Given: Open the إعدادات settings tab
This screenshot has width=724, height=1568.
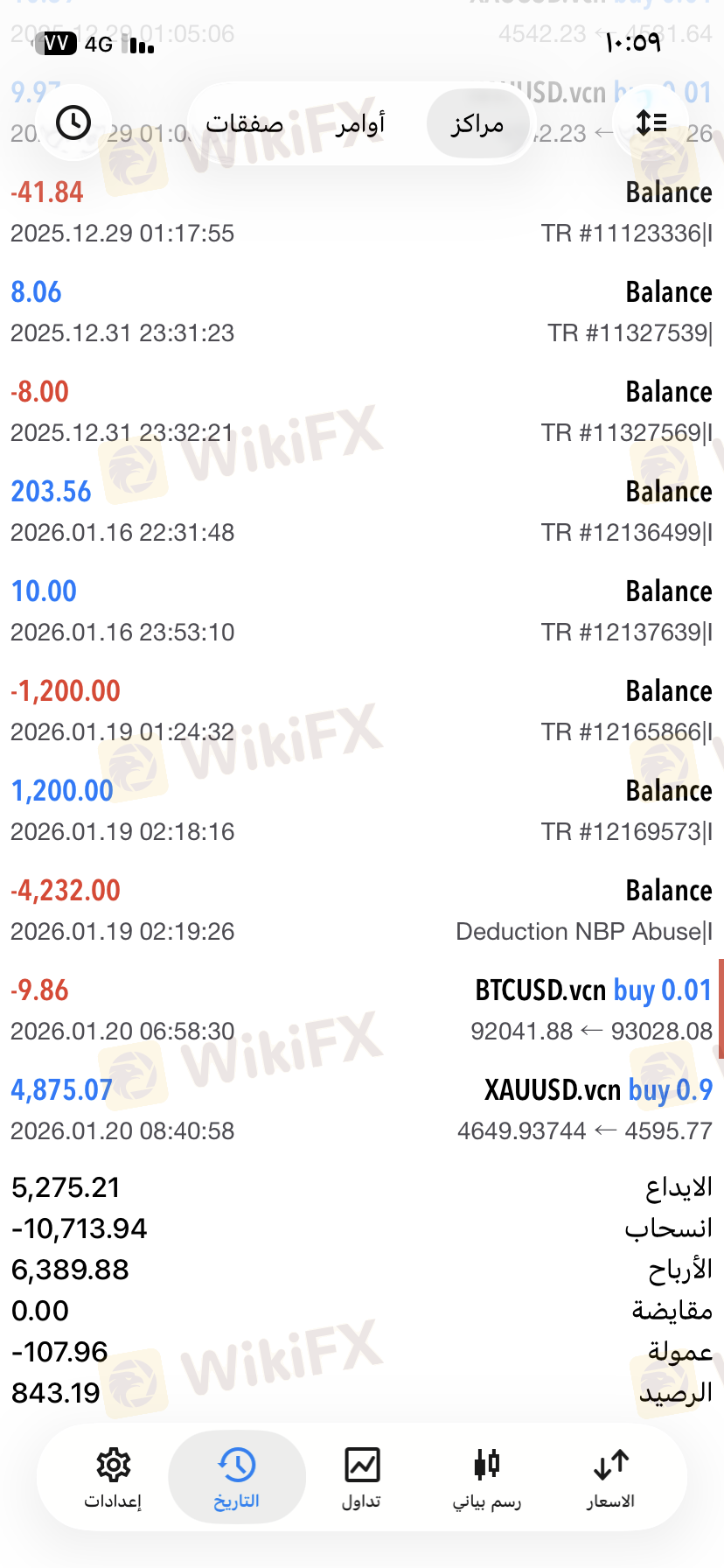Looking at the screenshot, I should [x=113, y=1477].
